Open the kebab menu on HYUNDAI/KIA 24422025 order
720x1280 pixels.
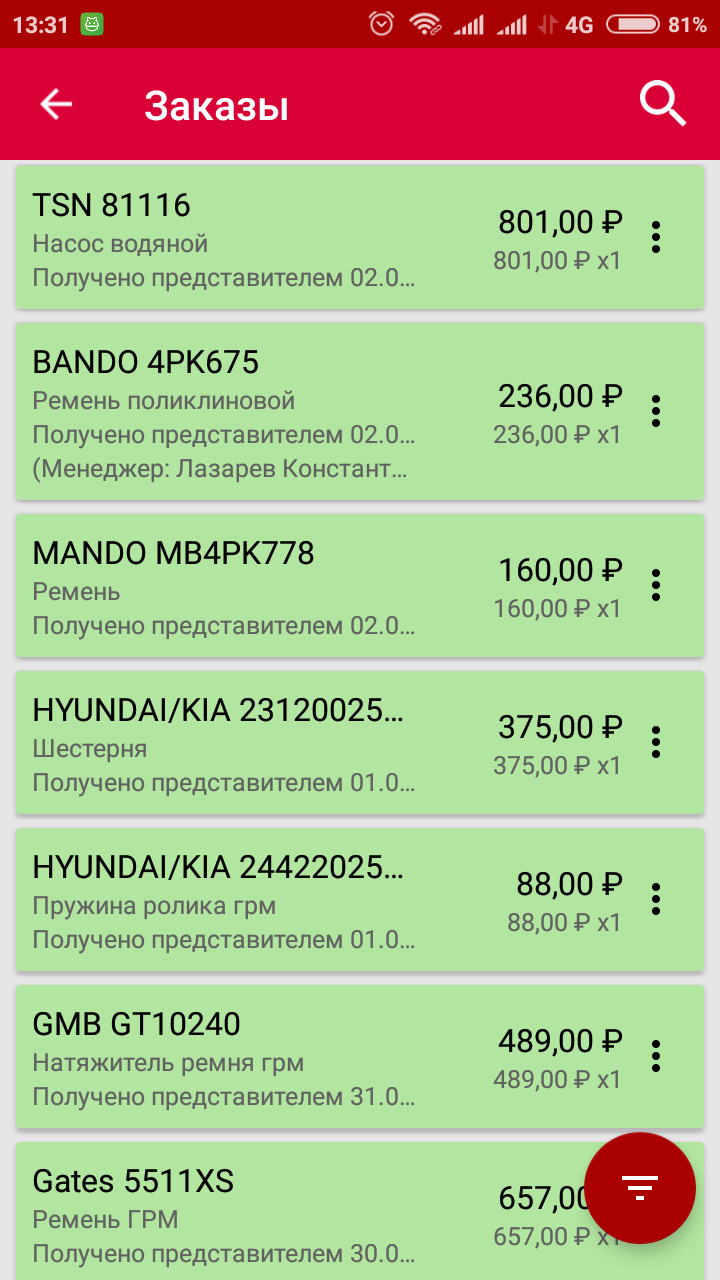656,899
